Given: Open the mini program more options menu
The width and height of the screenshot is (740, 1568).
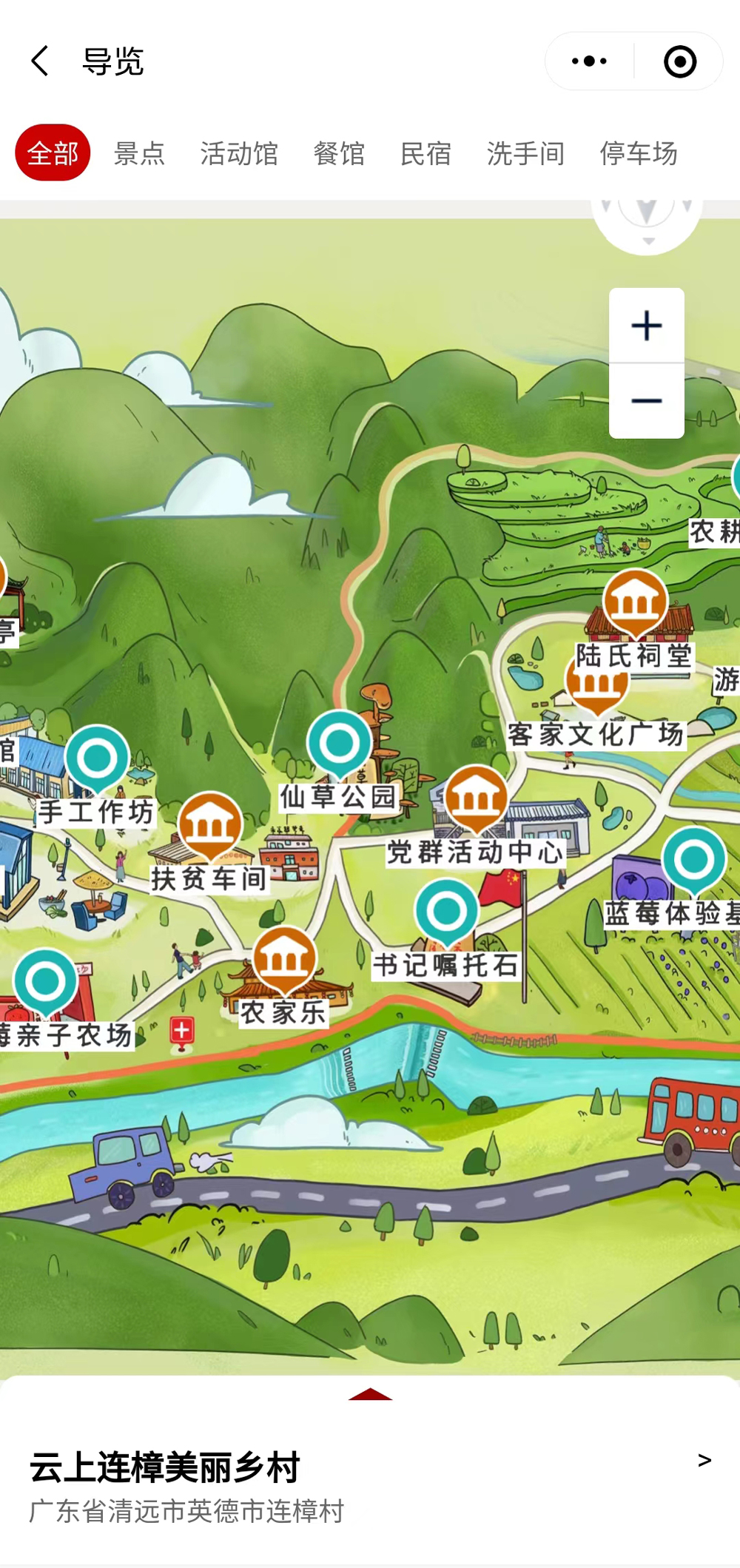Looking at the screenshot, I should click(x=589, y=61).
